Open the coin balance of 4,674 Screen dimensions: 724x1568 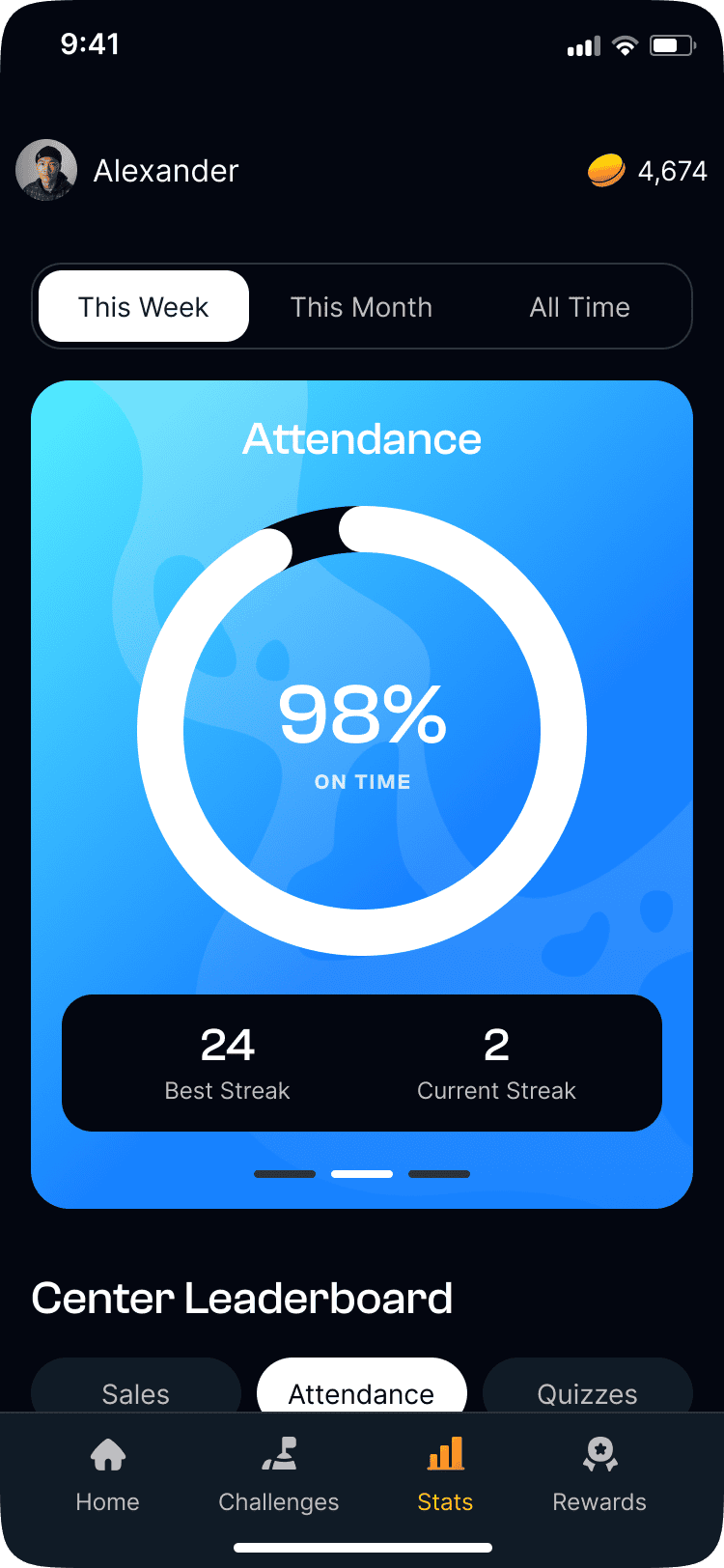(648, 171)
